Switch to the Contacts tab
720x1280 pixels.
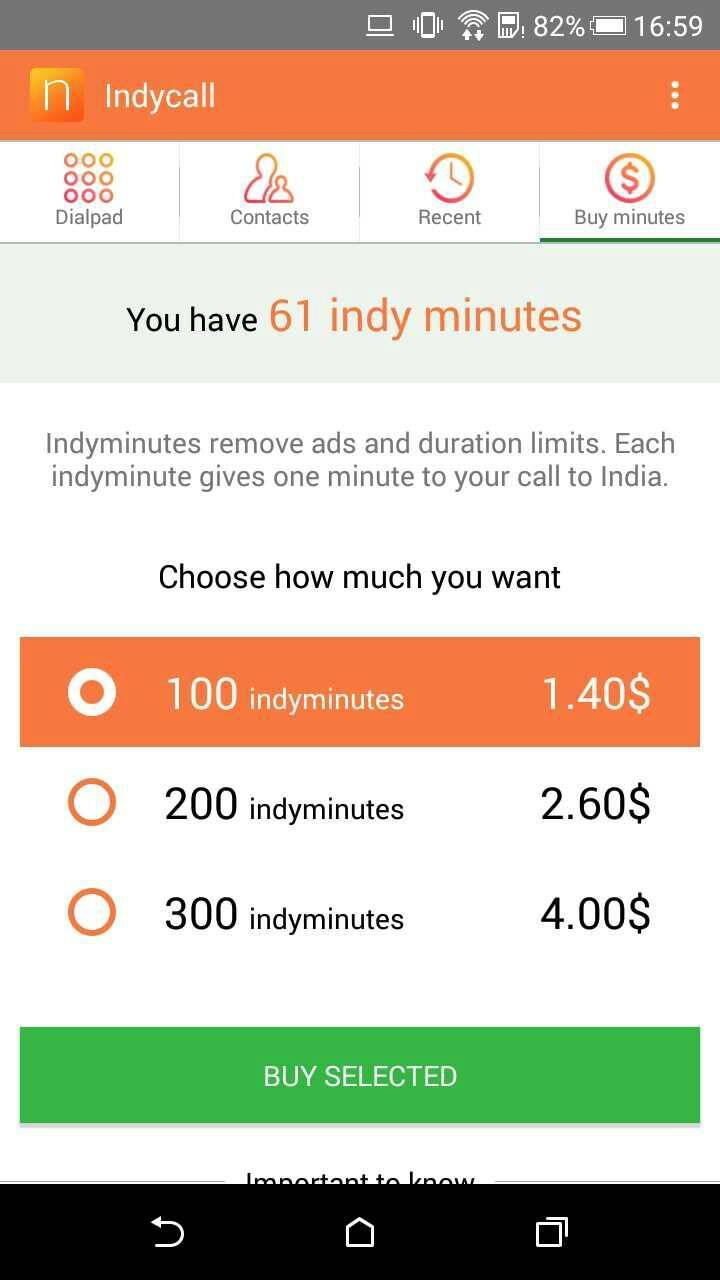(269, 191)
